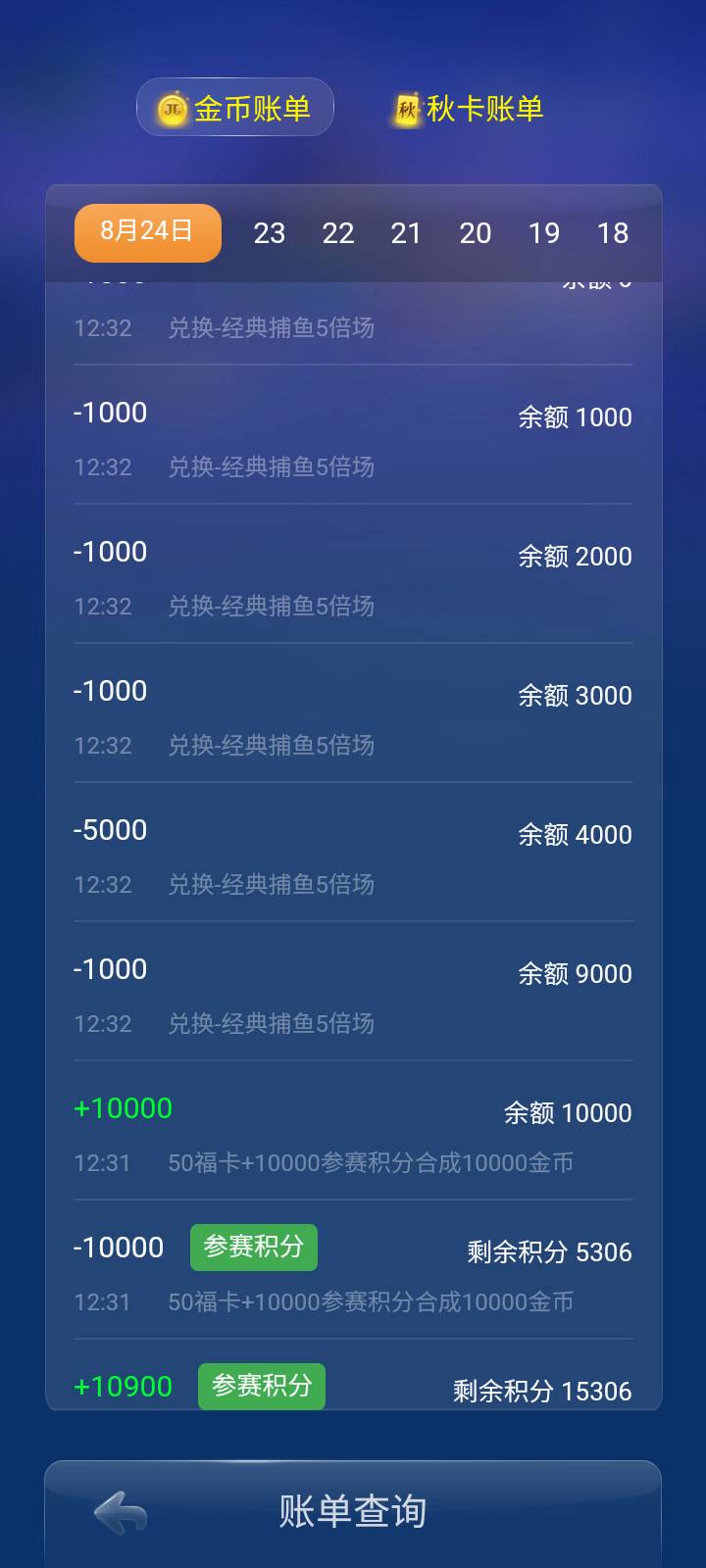
Task: Click the 秋卡 card icon beside 秋卡账单
Action: point(408,106)
